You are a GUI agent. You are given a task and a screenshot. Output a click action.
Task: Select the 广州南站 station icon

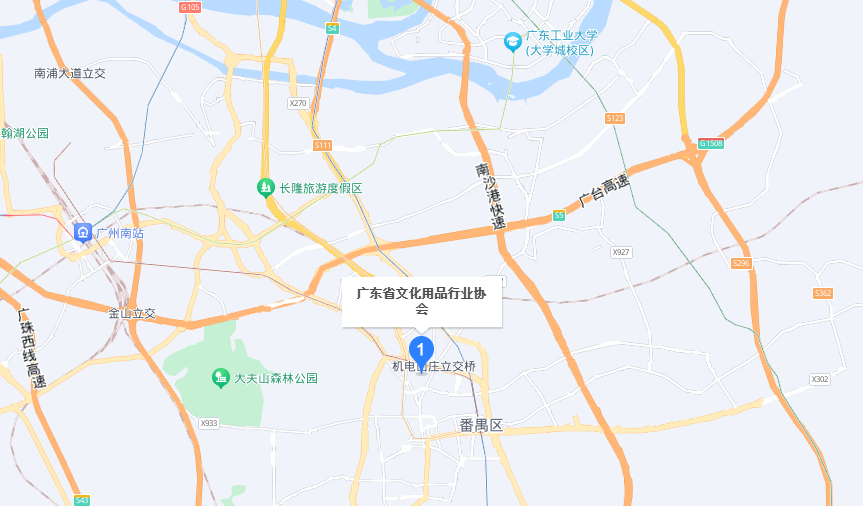pyautogui.click(x=82, y=232)
